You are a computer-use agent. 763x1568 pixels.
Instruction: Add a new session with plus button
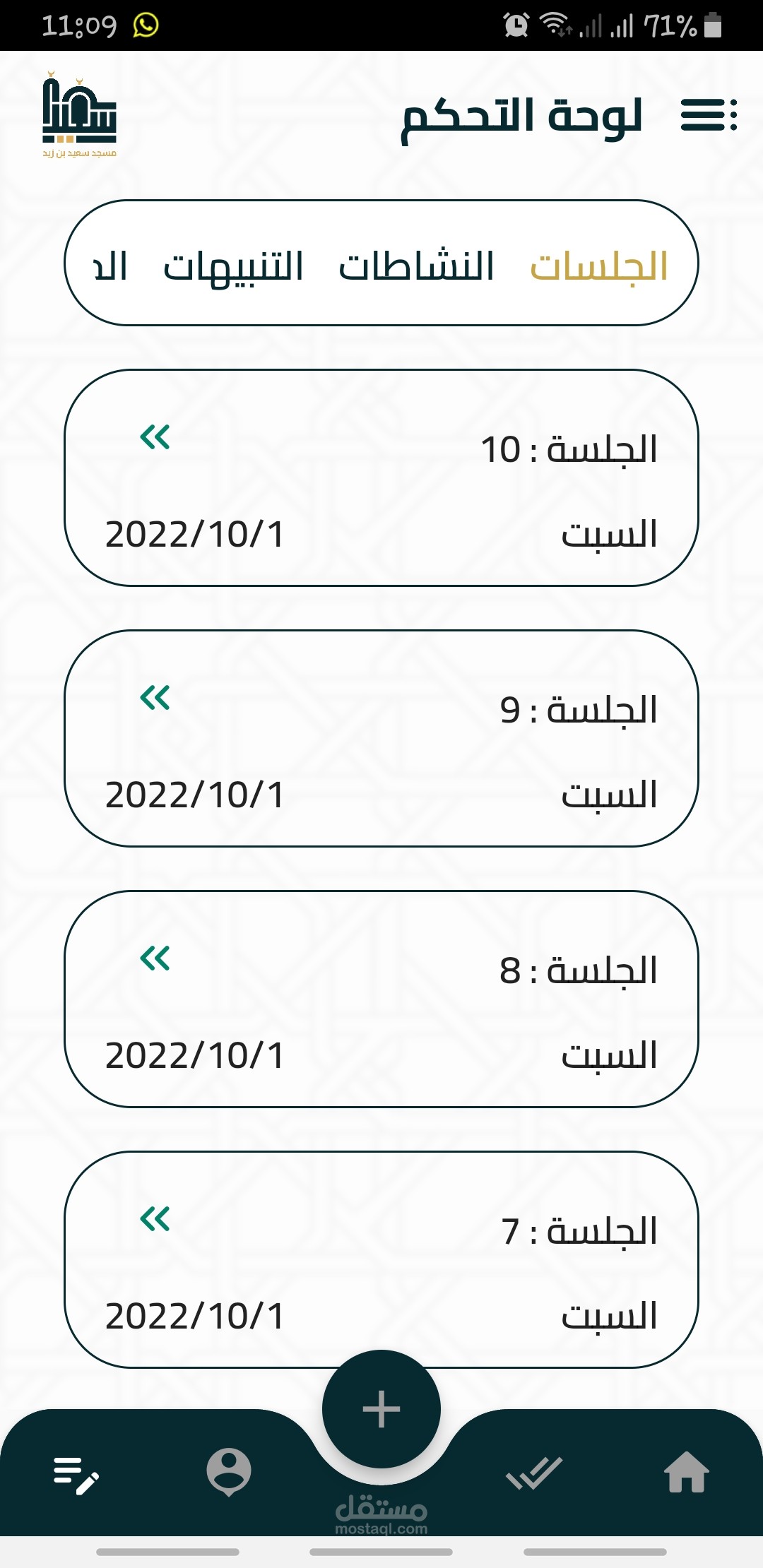pos(381,1409)
